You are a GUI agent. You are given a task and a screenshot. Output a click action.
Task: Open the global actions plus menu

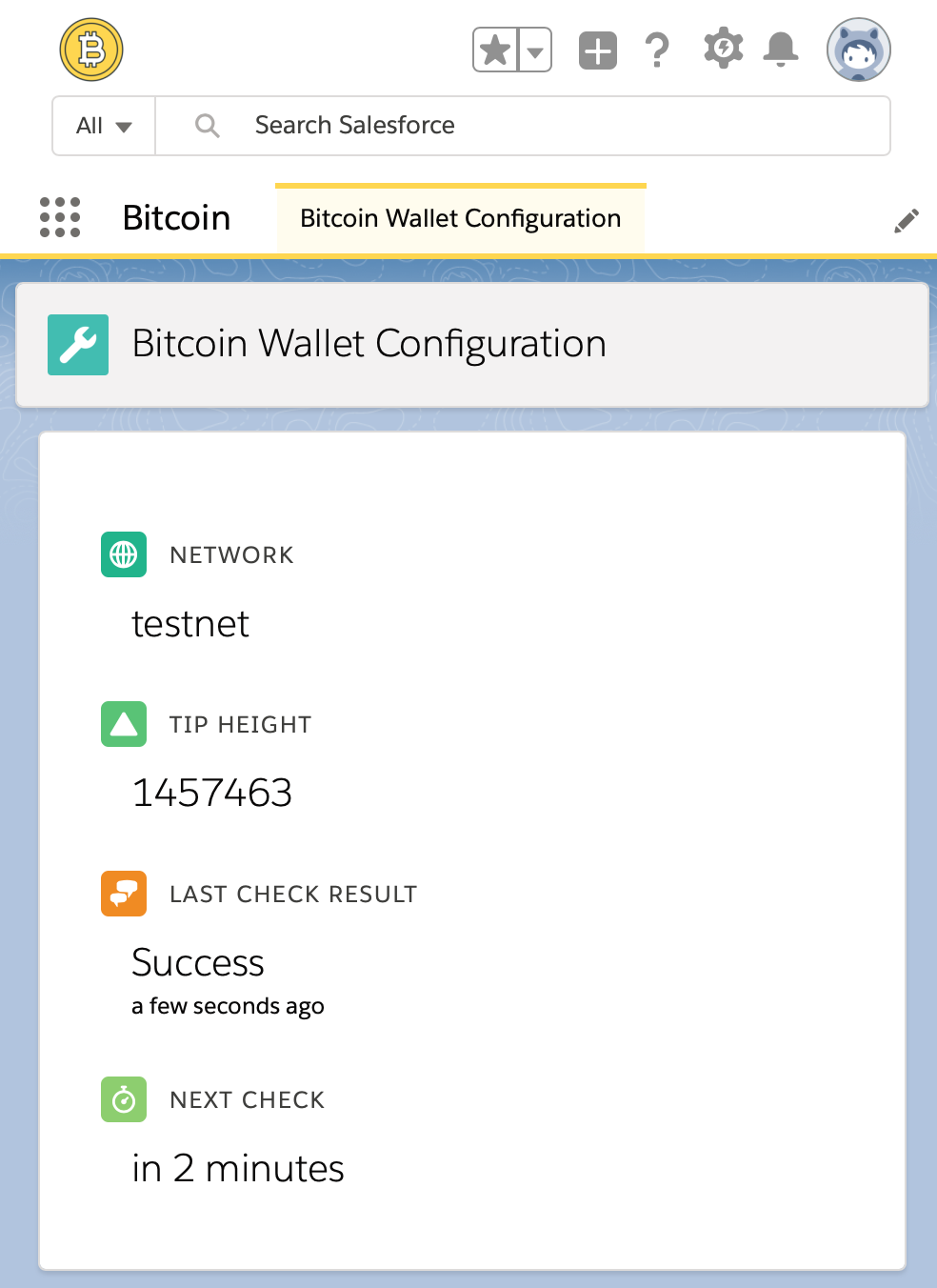point(598,50)
